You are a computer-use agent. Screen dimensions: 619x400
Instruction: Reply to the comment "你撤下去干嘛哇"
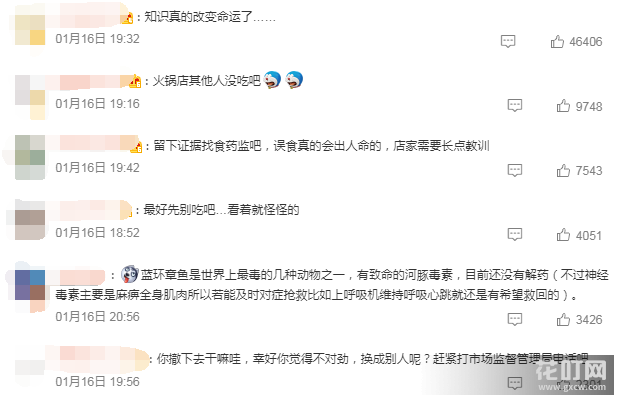(x=514, y=384)
